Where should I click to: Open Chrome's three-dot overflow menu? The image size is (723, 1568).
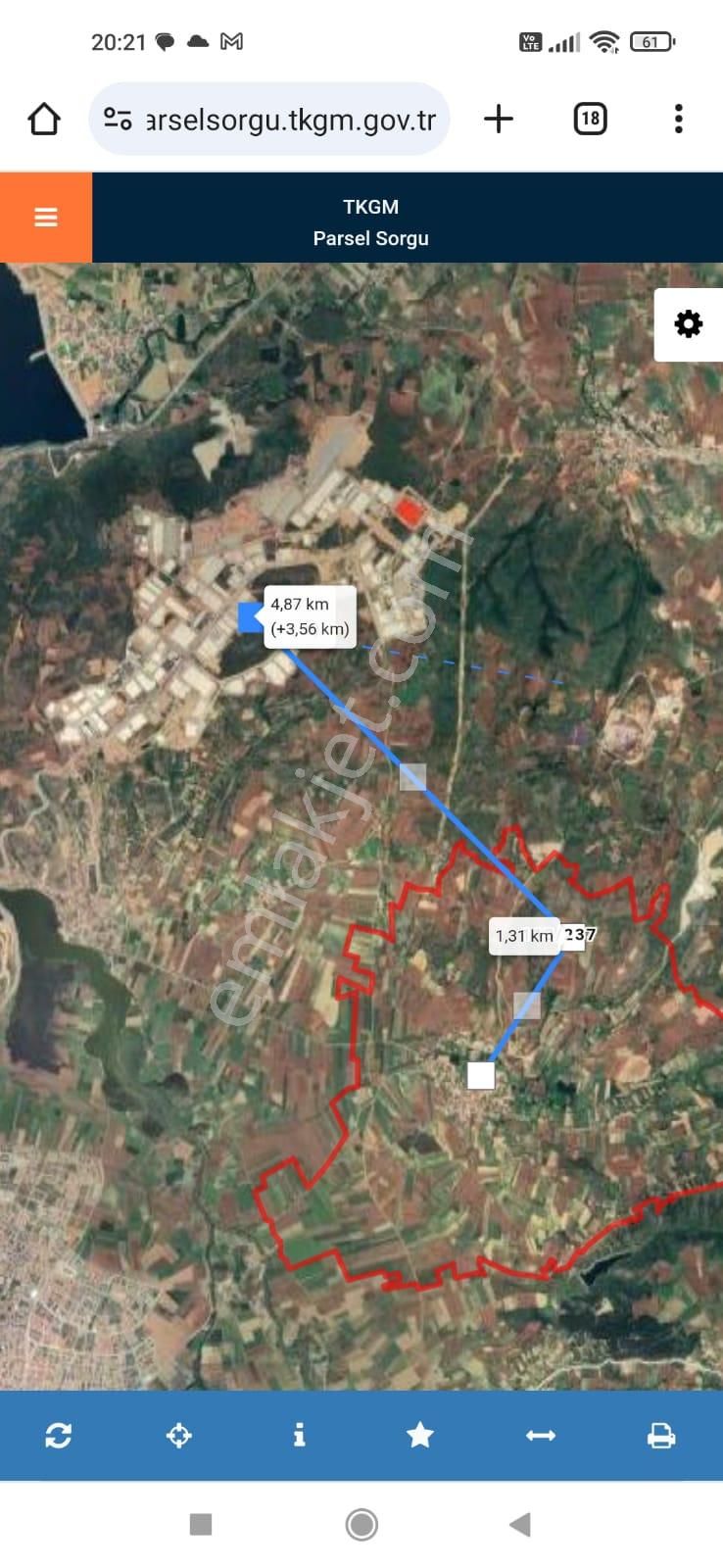[678, 118]
